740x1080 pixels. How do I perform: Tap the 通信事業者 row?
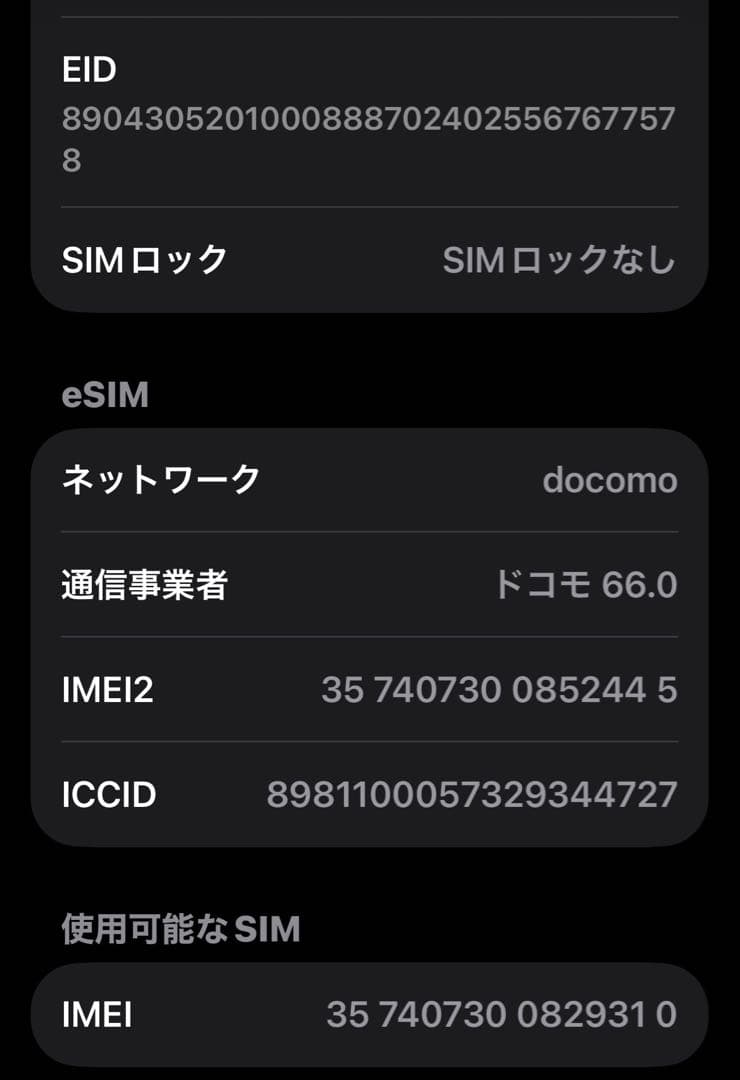coord(370,585)
